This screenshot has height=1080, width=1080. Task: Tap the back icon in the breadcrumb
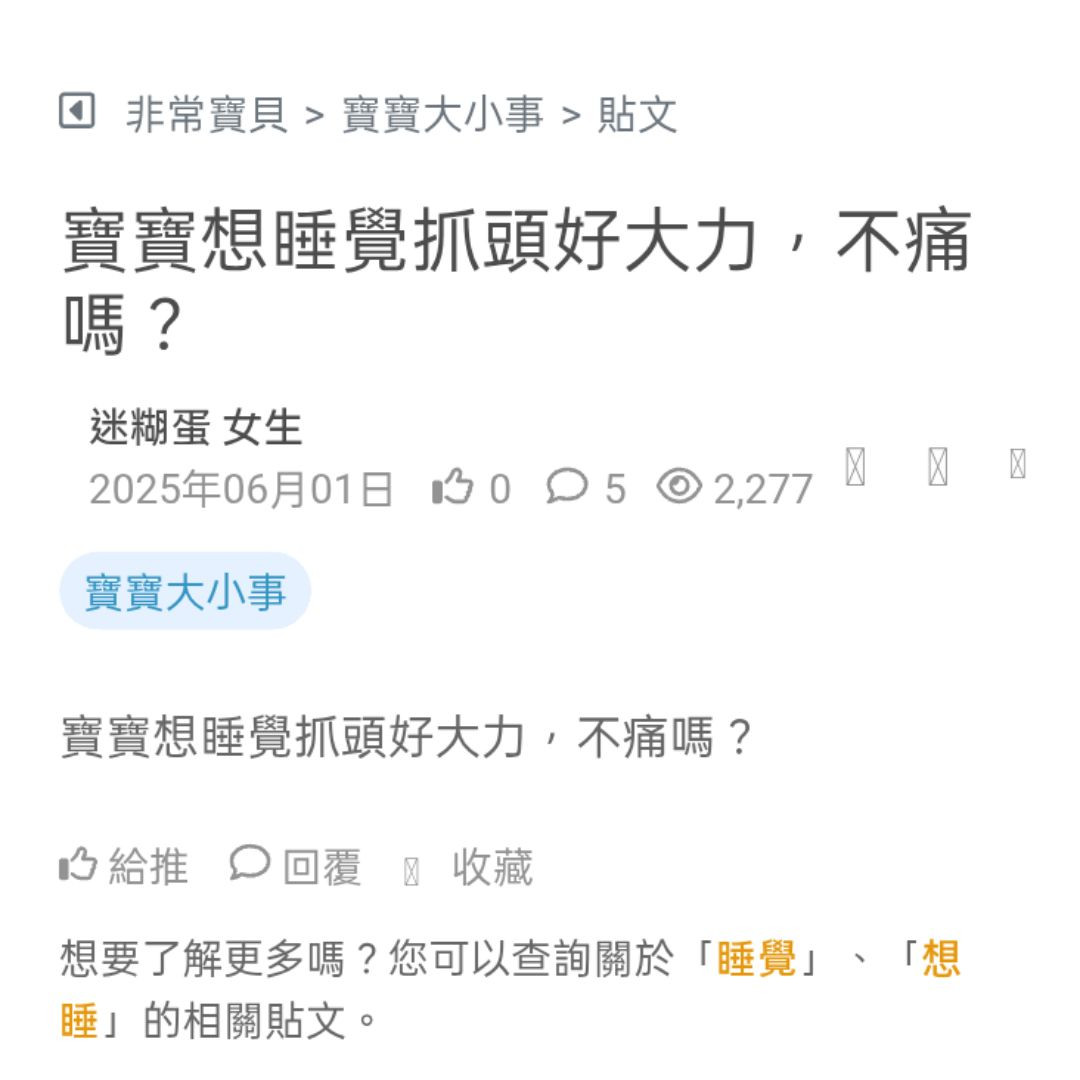[77, 111]
